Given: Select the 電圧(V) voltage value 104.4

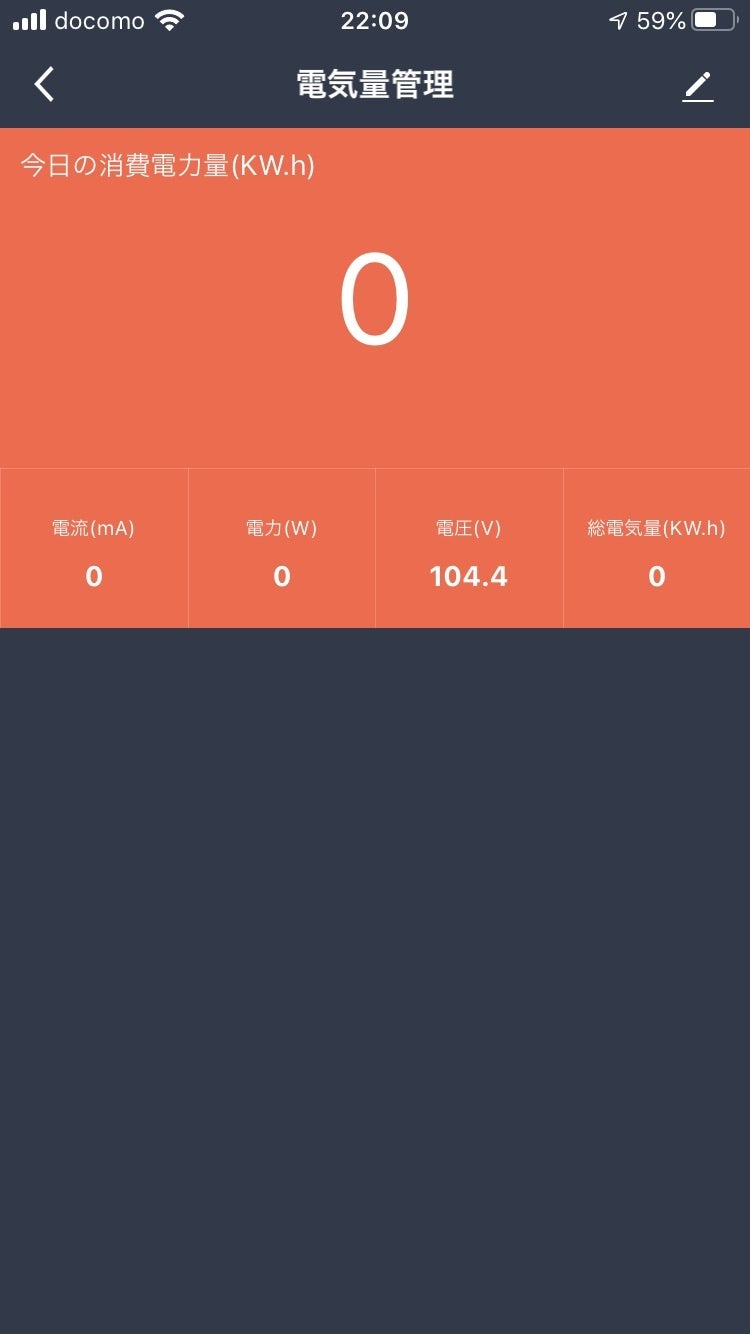Looking at the screenshot, I should (x=468, y=576).
